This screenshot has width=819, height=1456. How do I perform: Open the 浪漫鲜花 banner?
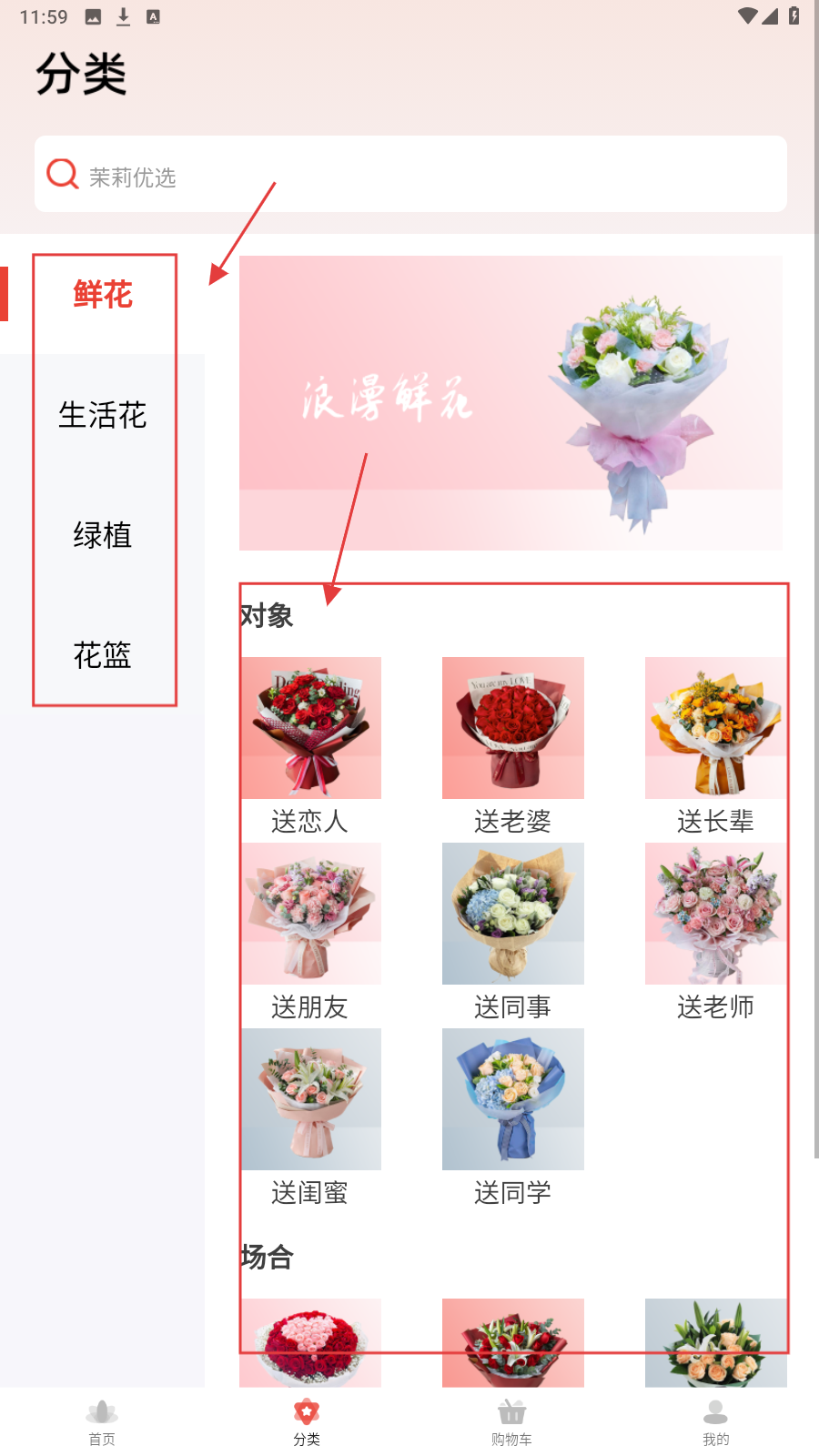point(511,403)
